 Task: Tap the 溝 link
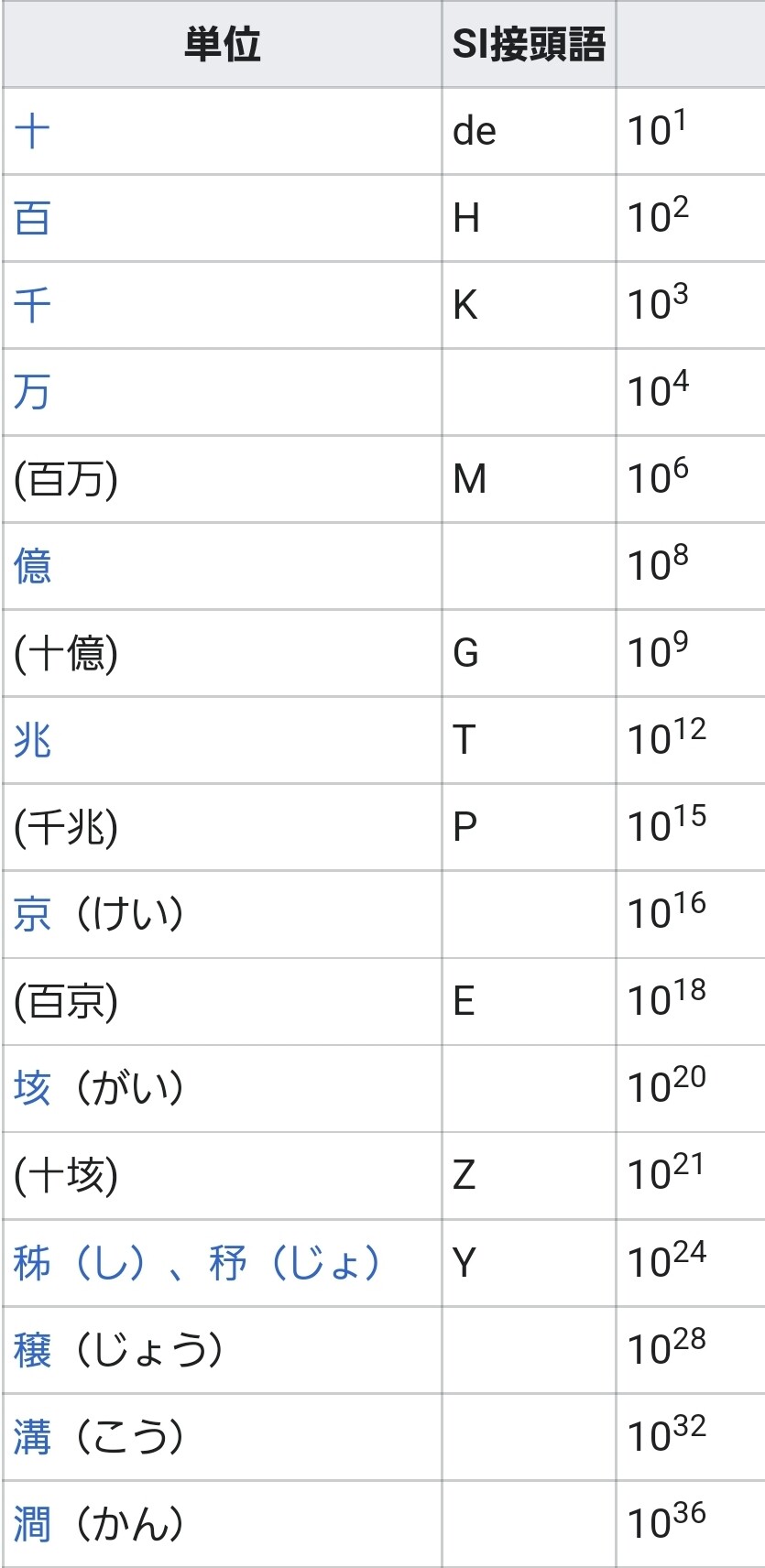[x=32, y=1437]
